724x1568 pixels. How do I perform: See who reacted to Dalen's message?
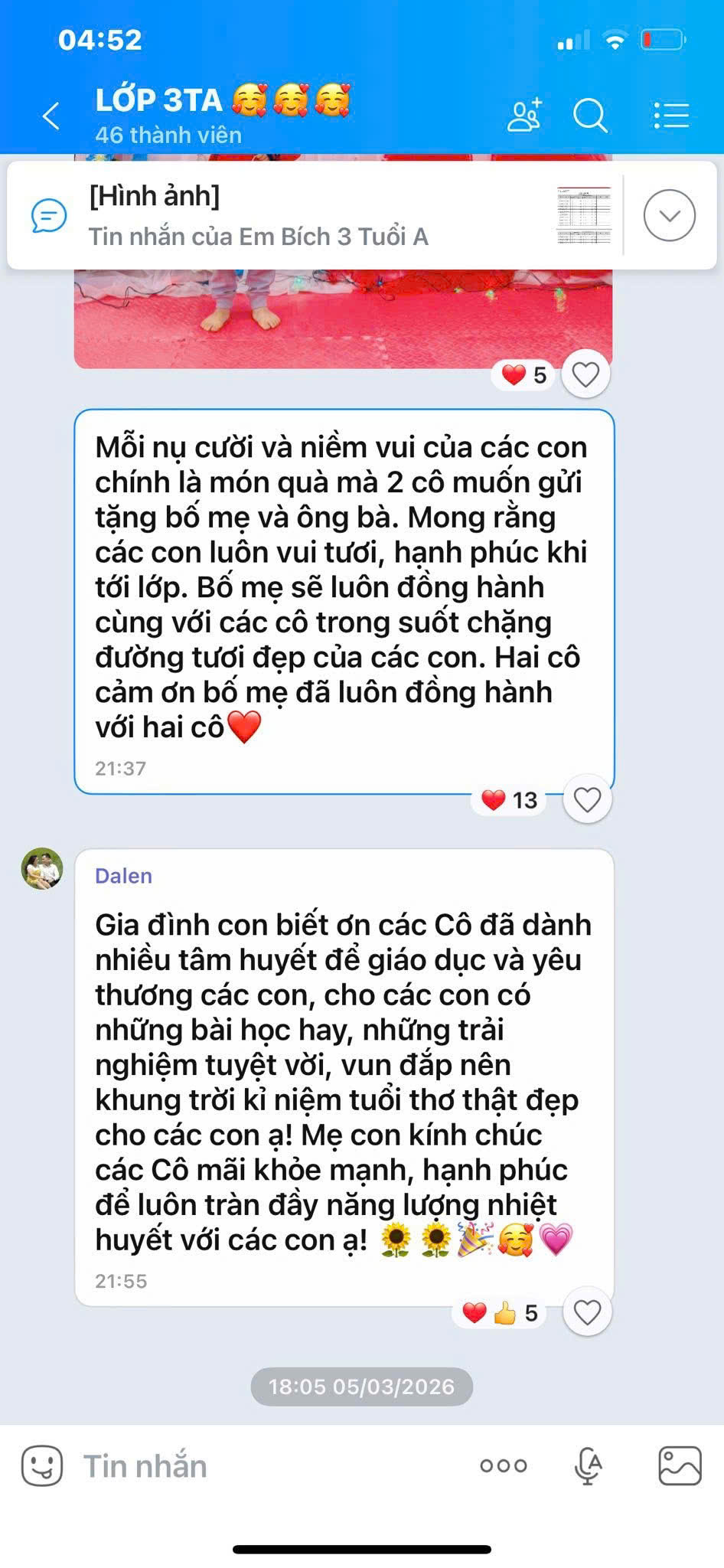pyautogui.click(x=500, y=1314)
